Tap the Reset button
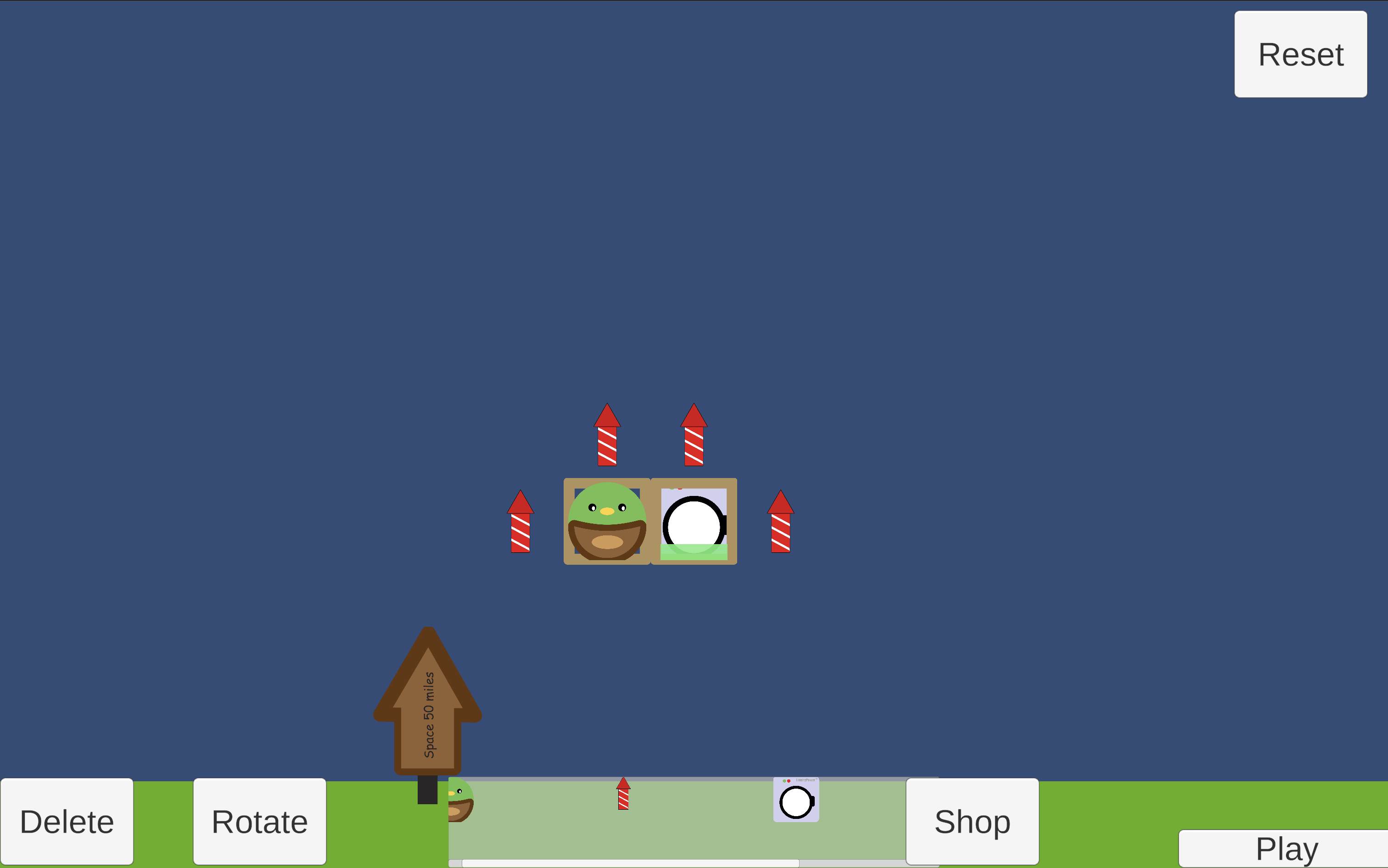This screenshot has height=868, width=1388. point(1300,55)
